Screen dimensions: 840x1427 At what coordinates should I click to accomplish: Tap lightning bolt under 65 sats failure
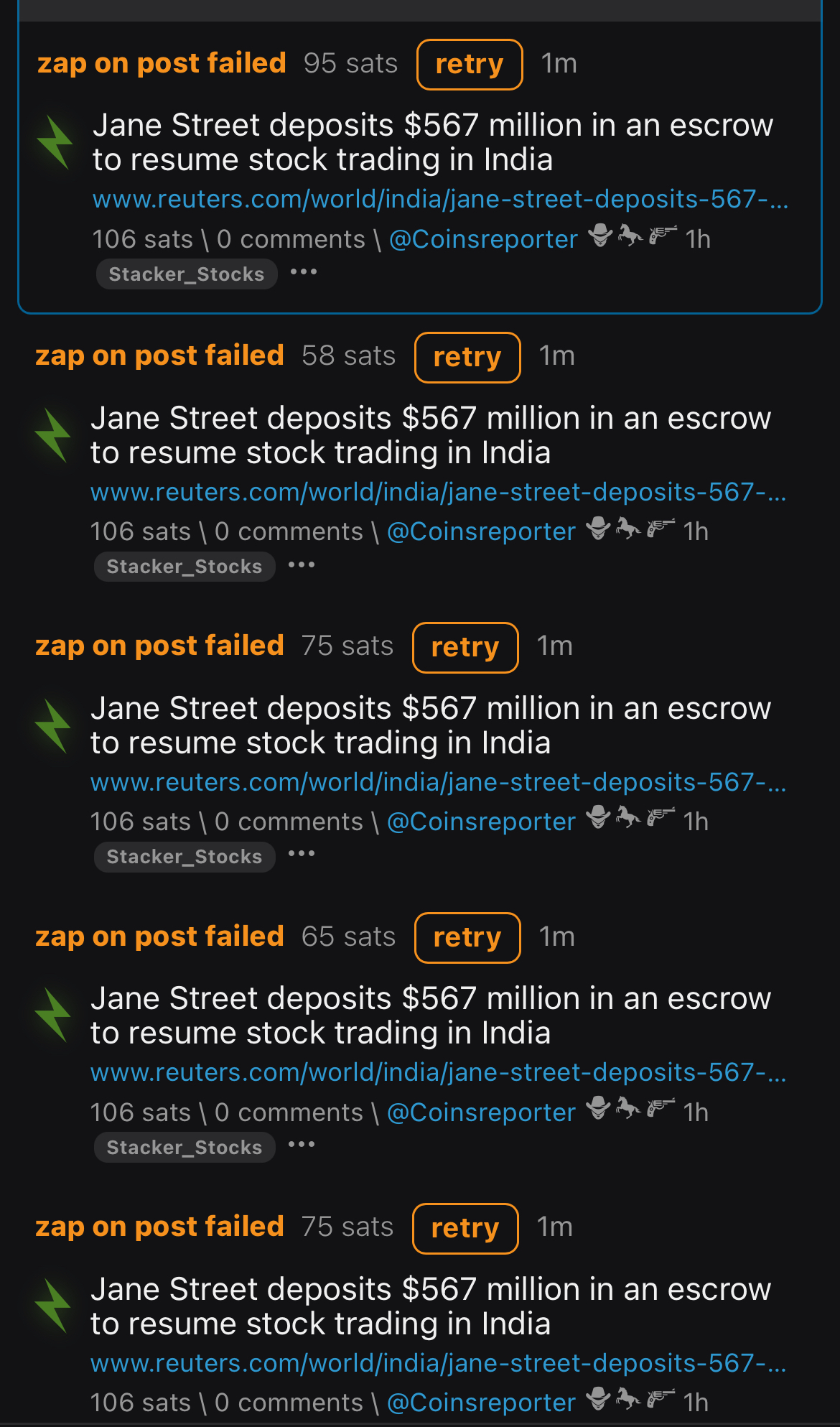click(x=54, y=1015)
